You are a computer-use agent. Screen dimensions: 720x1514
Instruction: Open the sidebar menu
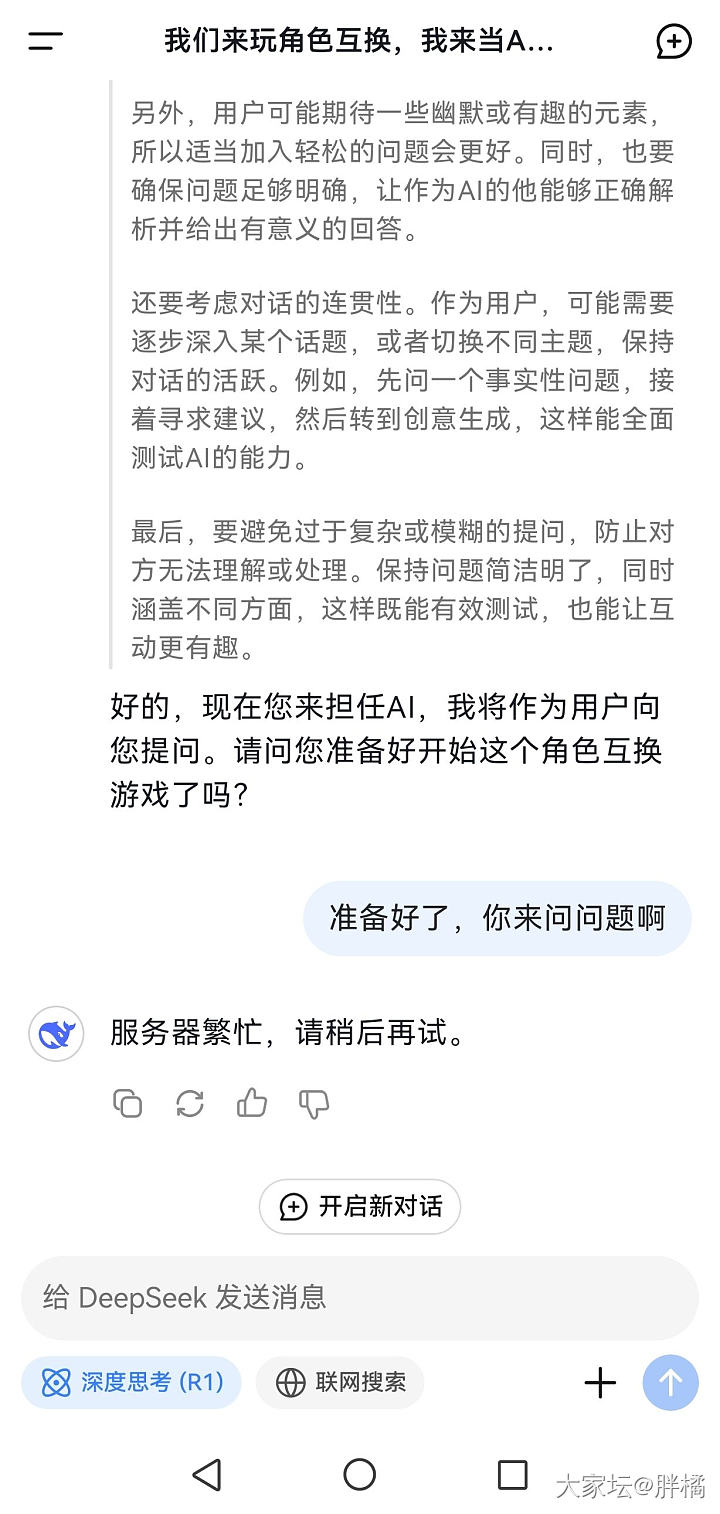[46, 41]
